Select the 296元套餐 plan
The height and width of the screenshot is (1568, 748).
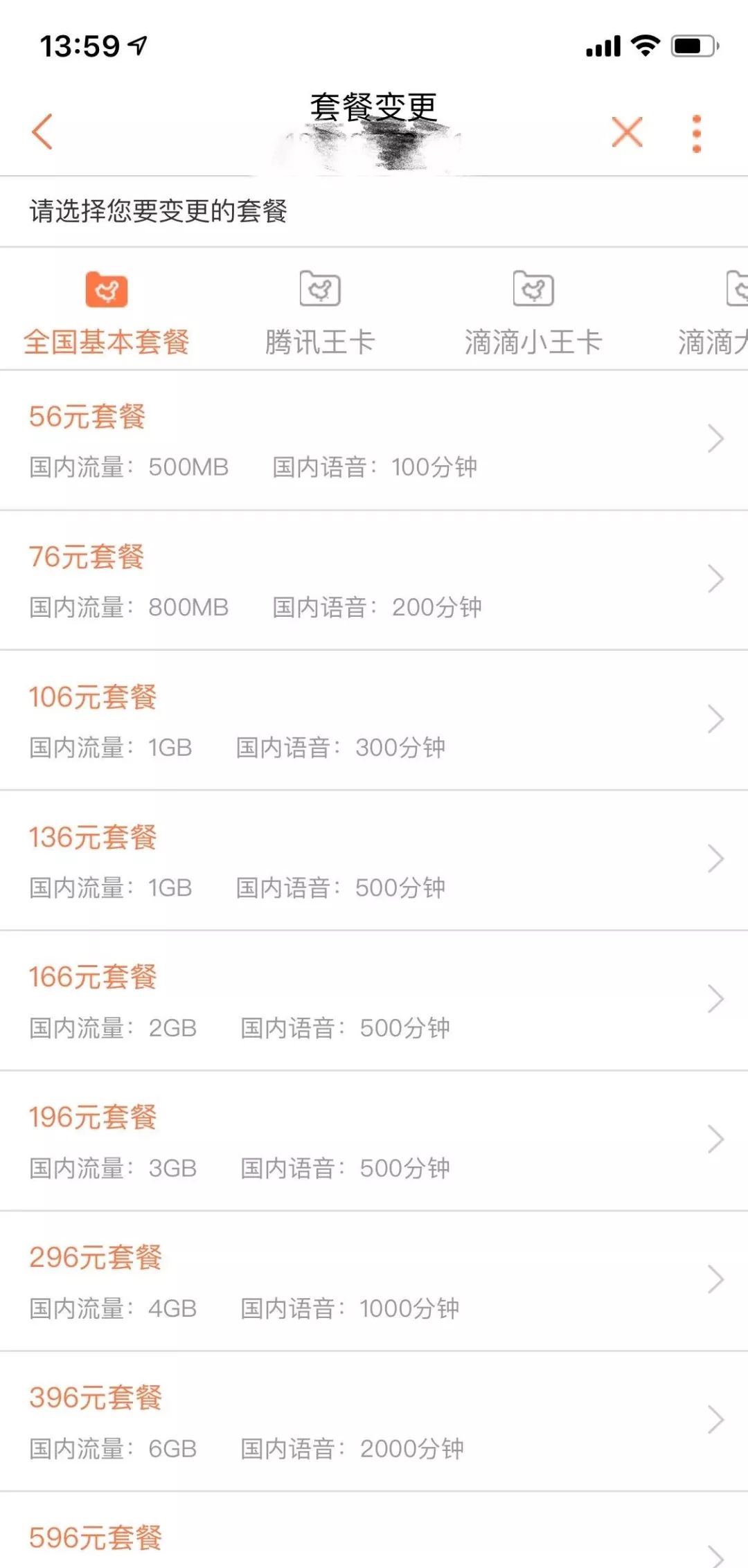(x=374, y=1281)
